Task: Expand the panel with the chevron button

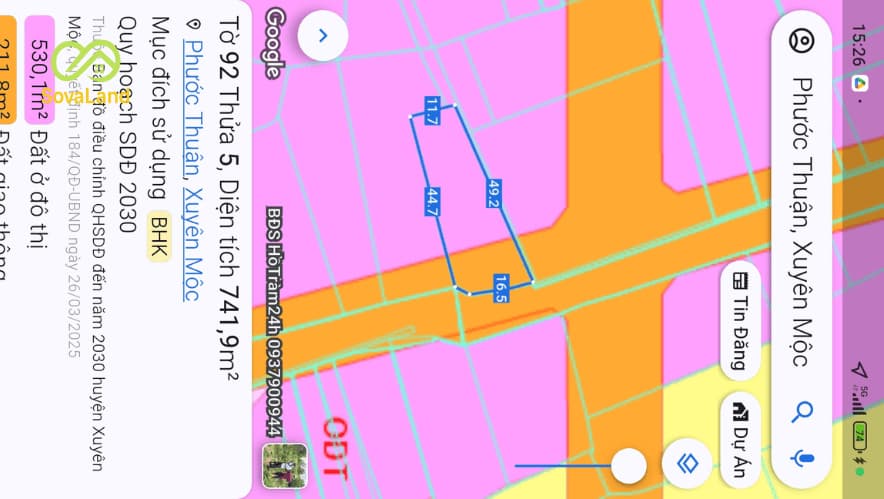Action: (322, 35)
